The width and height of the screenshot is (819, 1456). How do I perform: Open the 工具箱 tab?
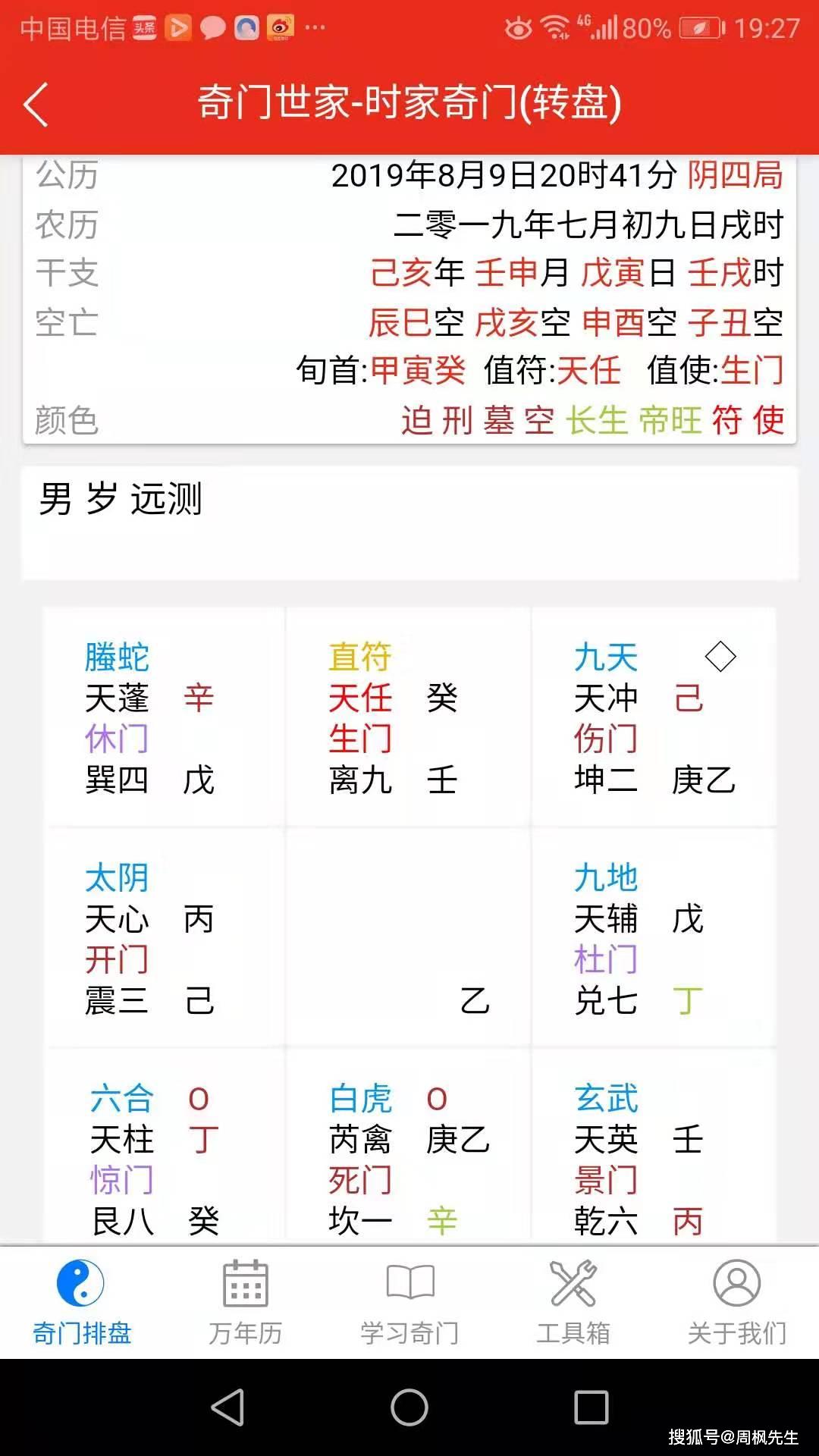[573, 1302]
